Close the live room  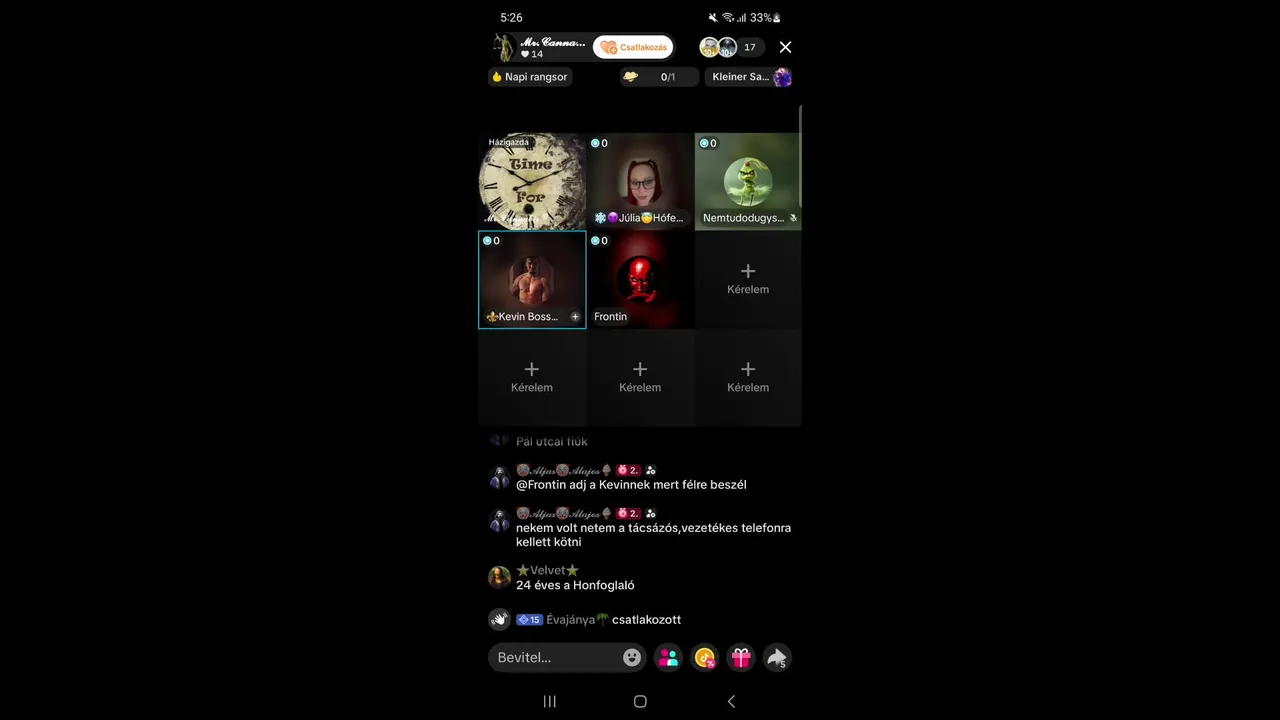785,47
